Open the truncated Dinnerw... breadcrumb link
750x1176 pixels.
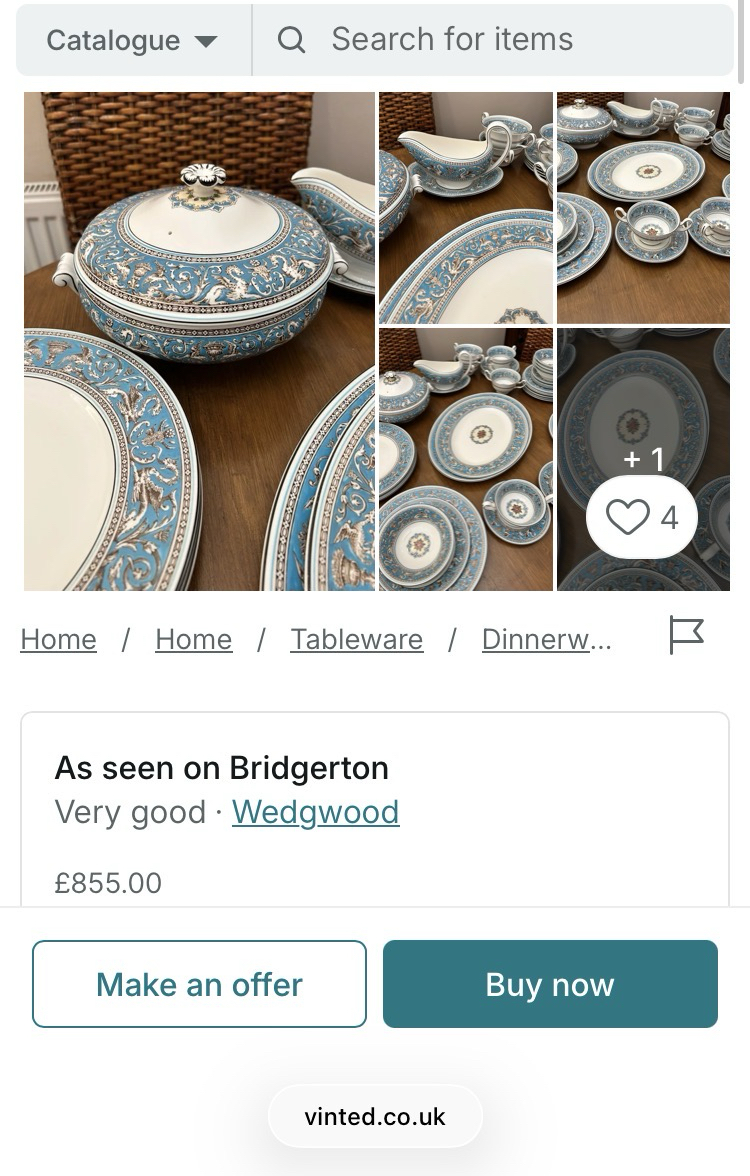tap(546, 639)
